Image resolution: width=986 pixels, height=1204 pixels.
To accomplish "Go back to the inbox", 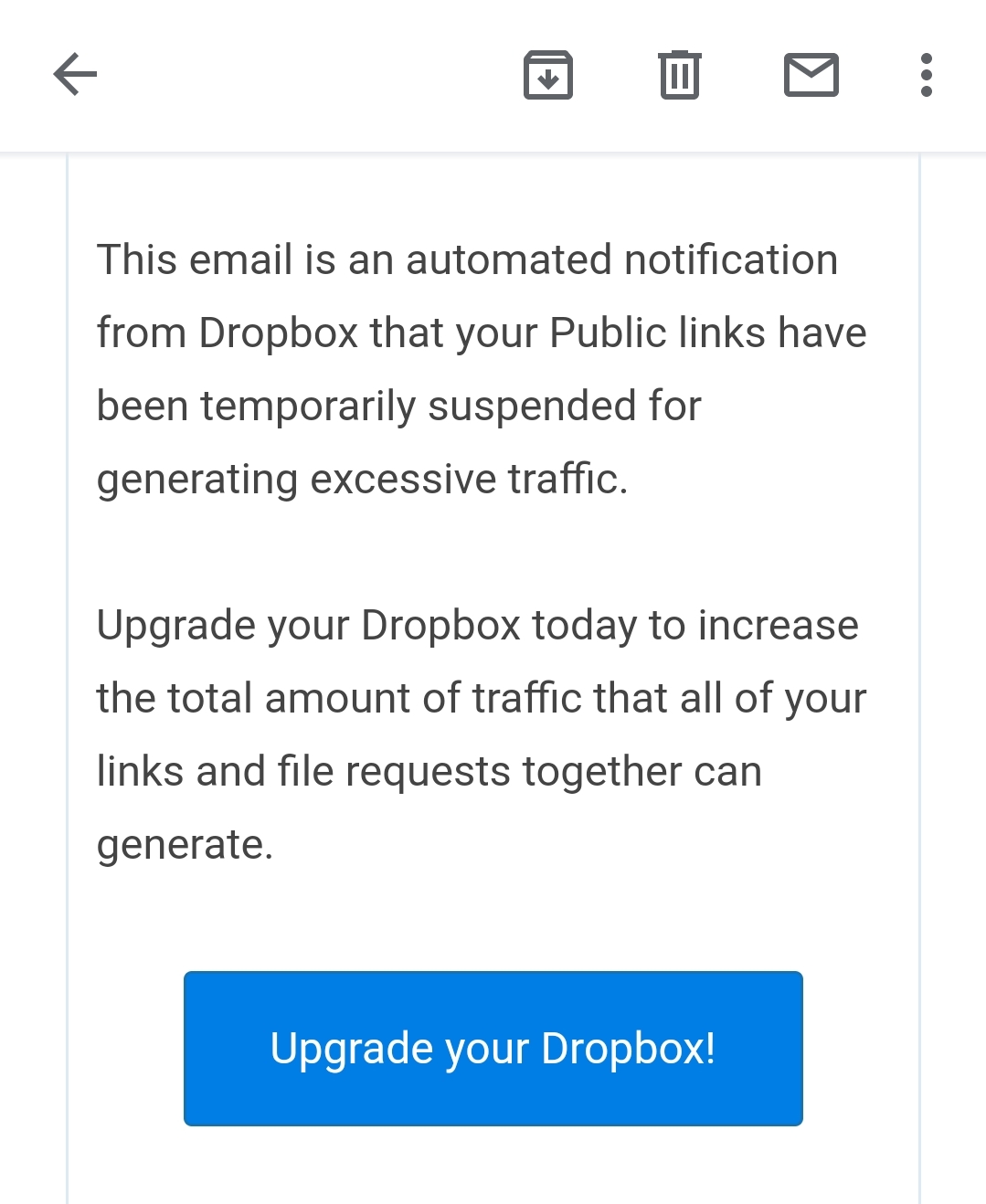I will [x=75, y=75].
